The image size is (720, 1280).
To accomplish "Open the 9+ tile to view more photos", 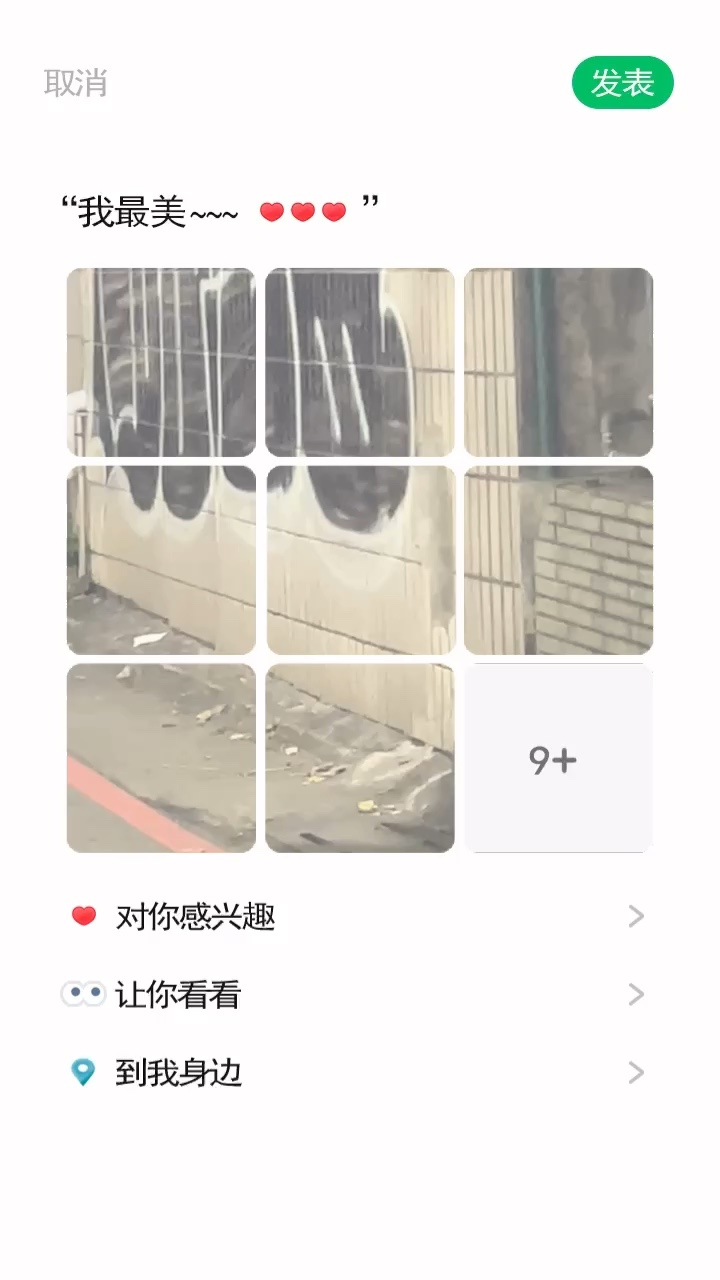I will tap(558, 759).
